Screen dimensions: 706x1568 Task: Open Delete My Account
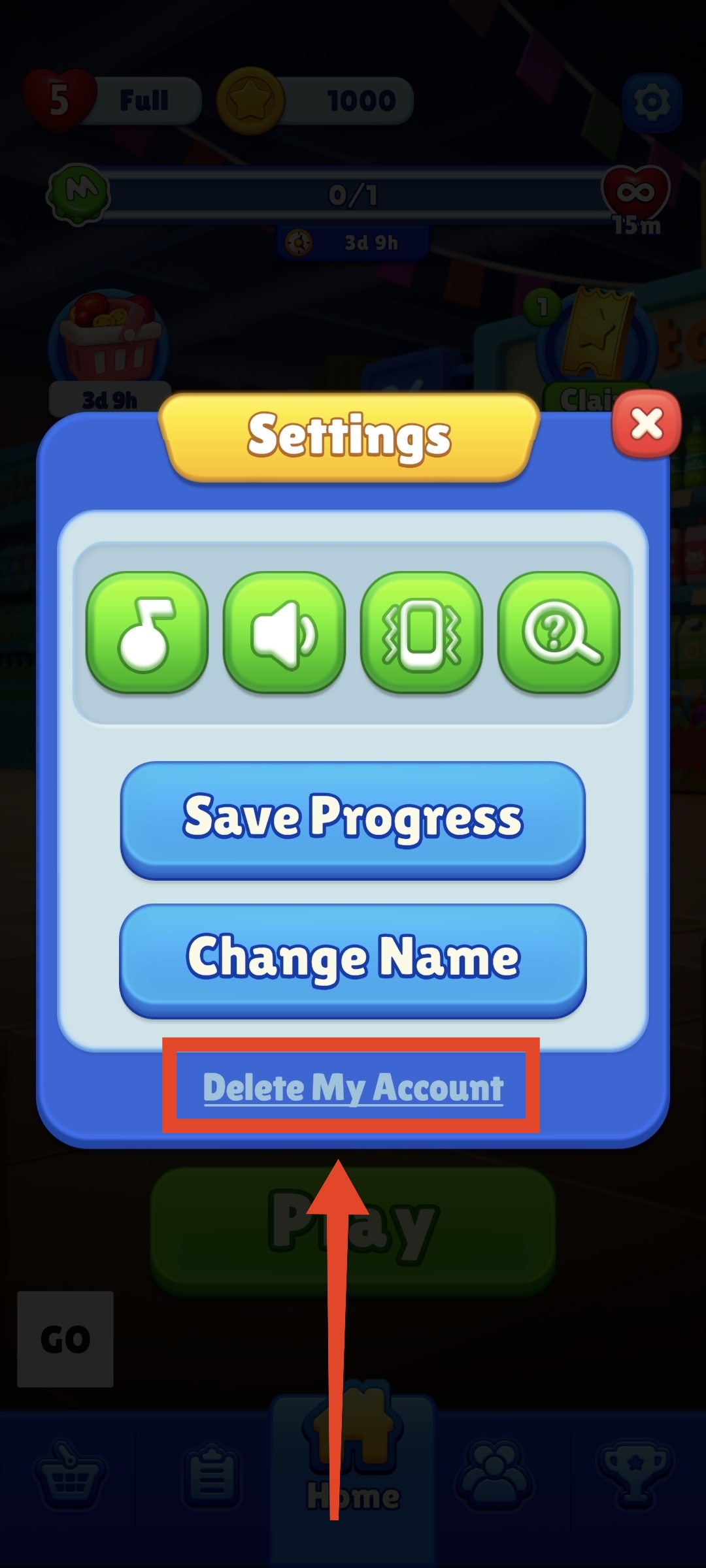coord(353,1086)
